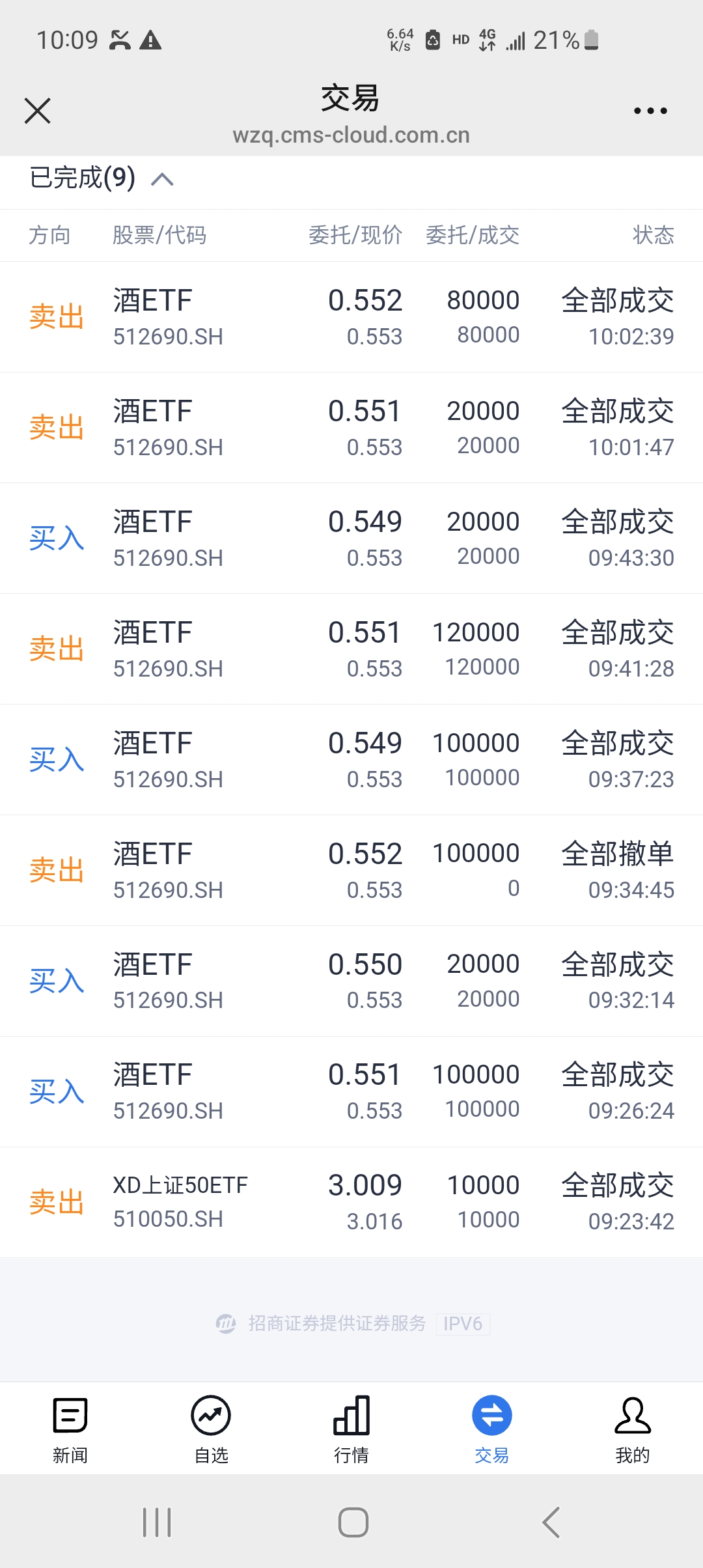Collapse the 已完成(9) section

click(101, 178)
